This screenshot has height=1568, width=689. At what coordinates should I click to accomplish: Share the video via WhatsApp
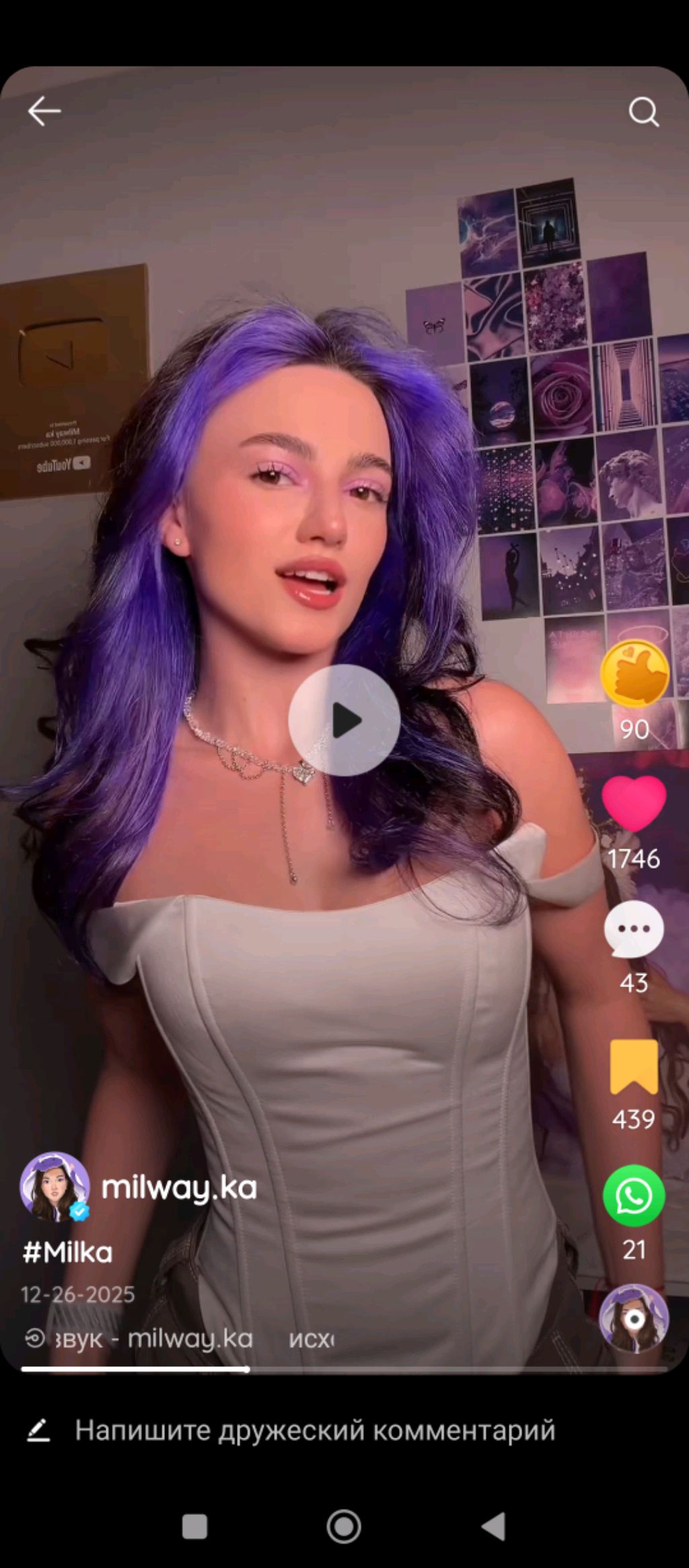click(633, 1196)
